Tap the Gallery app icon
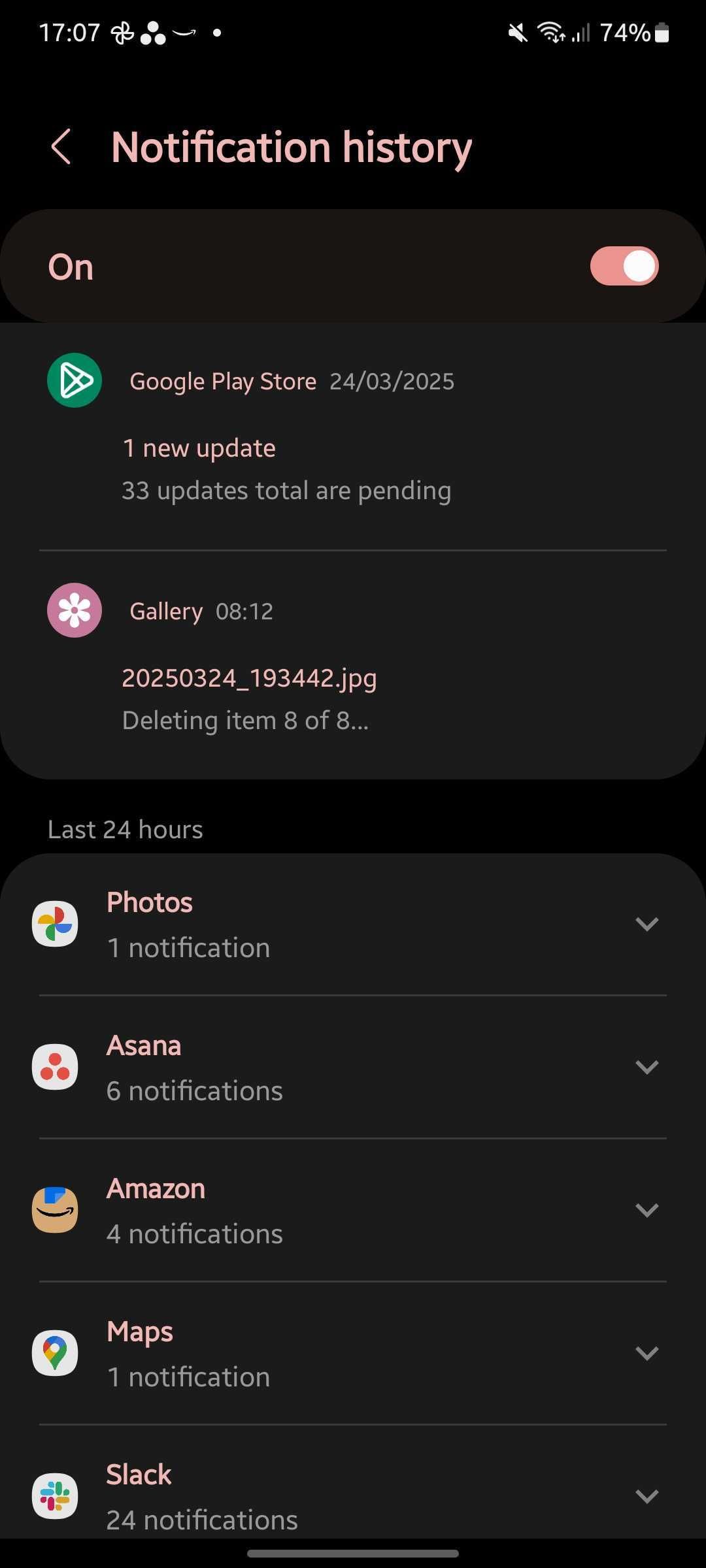The image size is (706, 1568). pos(74,610)
